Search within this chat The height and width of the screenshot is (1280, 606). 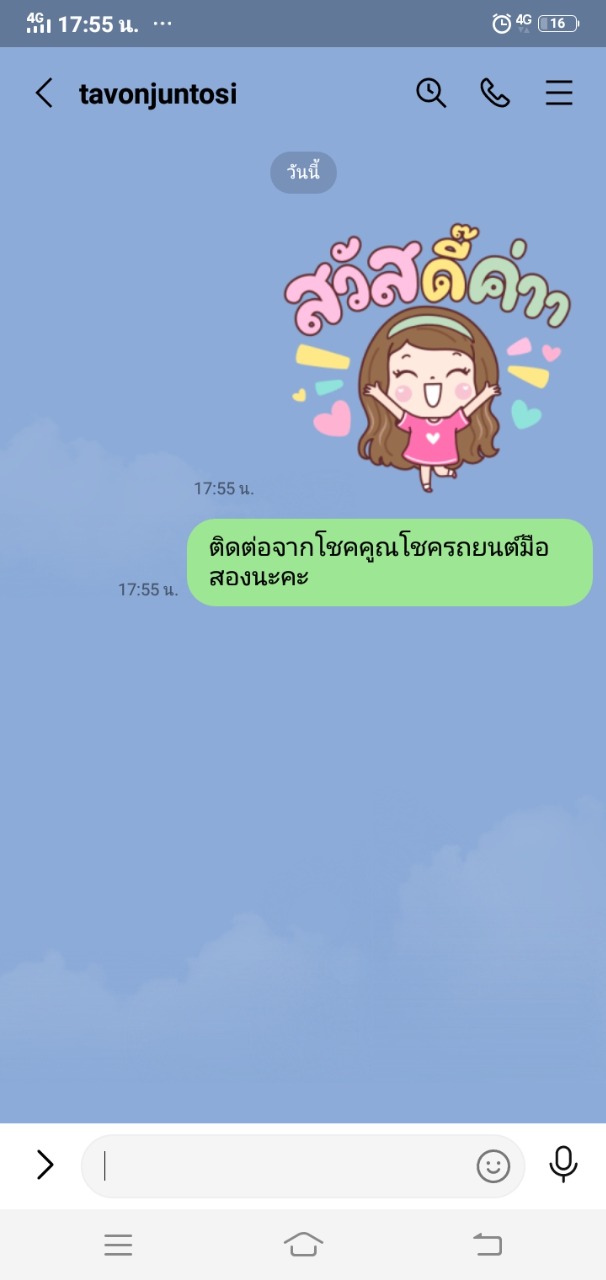pos(431,93)
